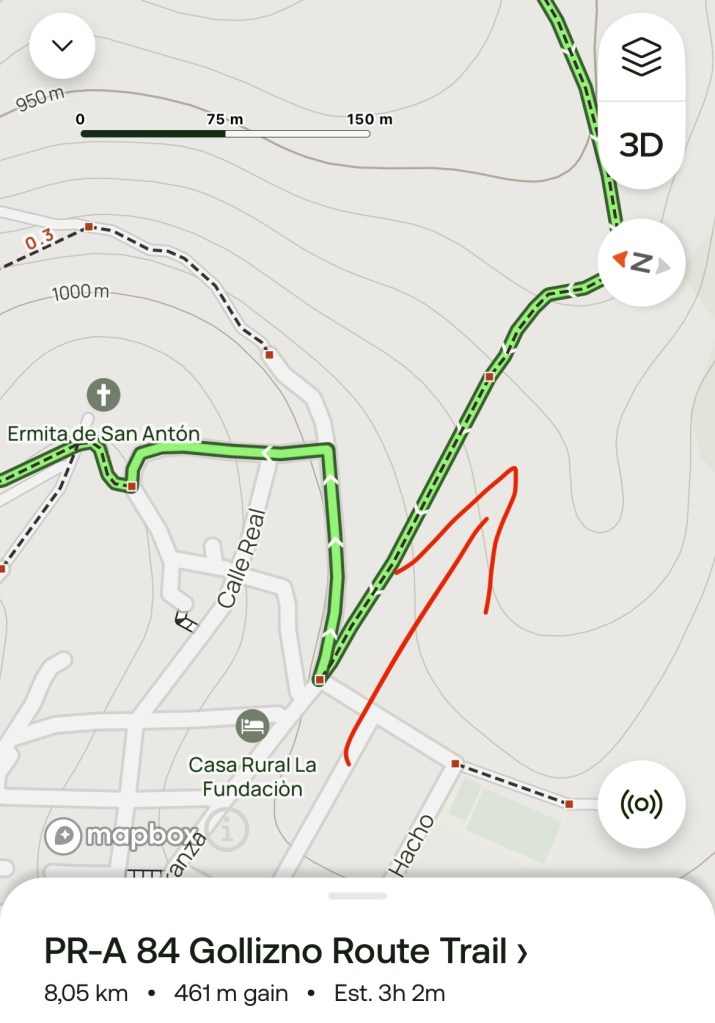Image resolution: width=715 pixels, height=1023 pixels.
Task: Reset map orientation with the compass
Action: (641, 262)
